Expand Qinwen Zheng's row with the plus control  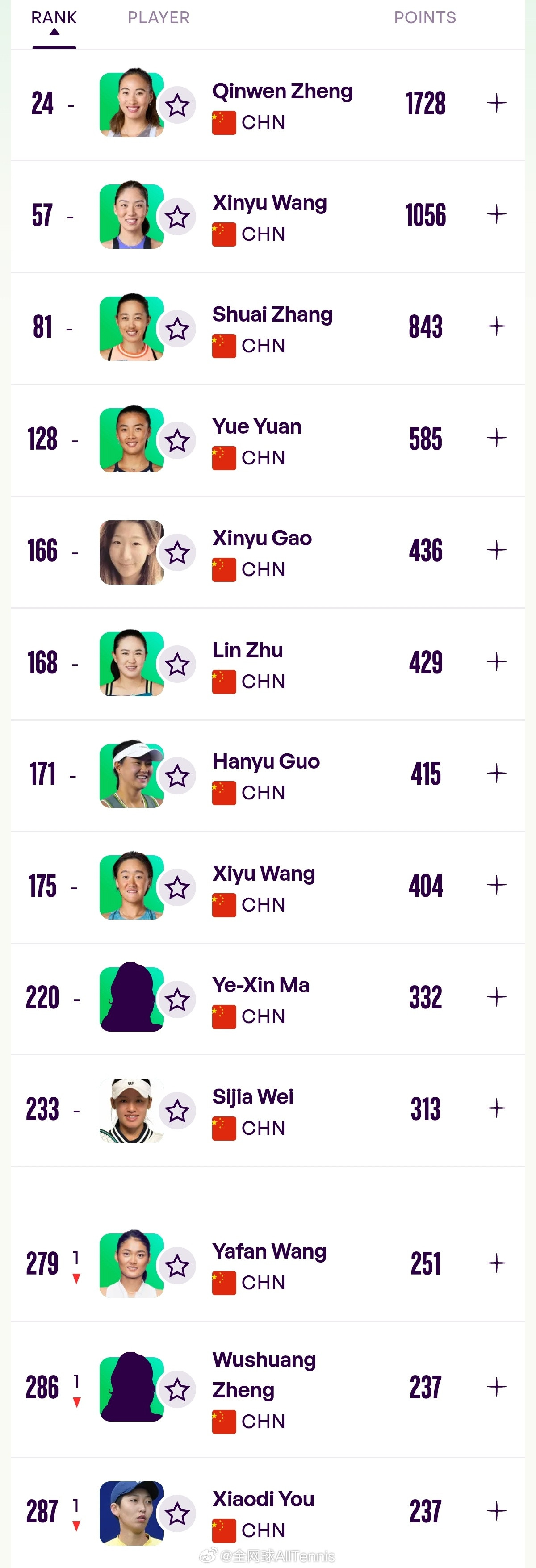coord(496,103)
